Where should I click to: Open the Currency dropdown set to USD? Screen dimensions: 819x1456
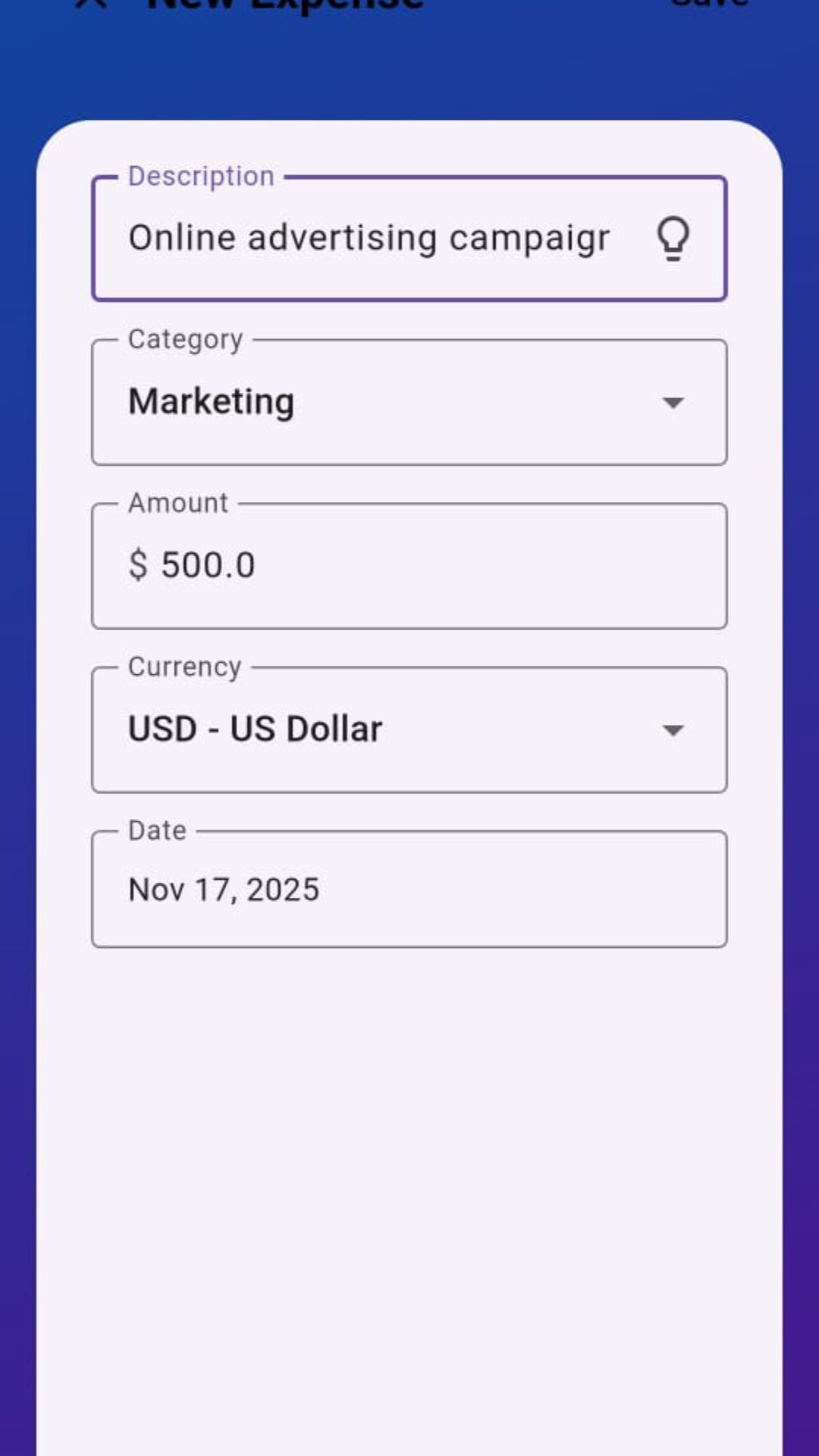point(409,730)
